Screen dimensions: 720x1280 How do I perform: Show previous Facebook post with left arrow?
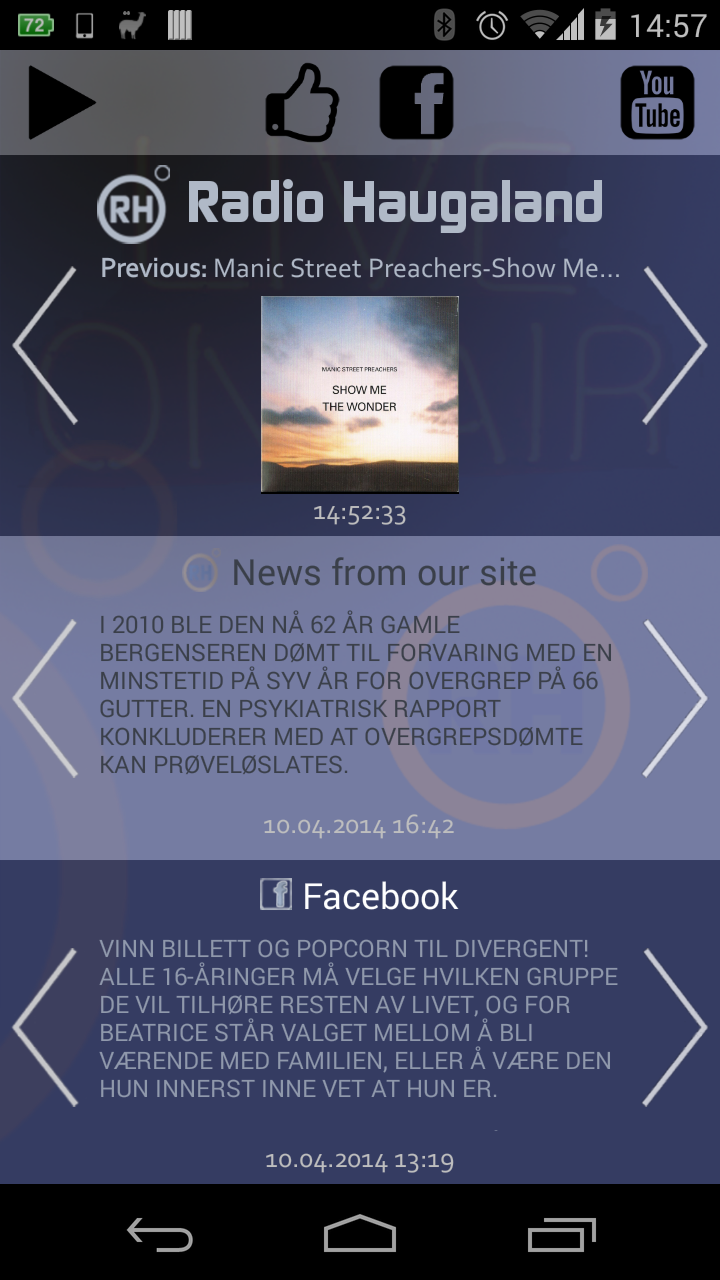click(45, 1027)
